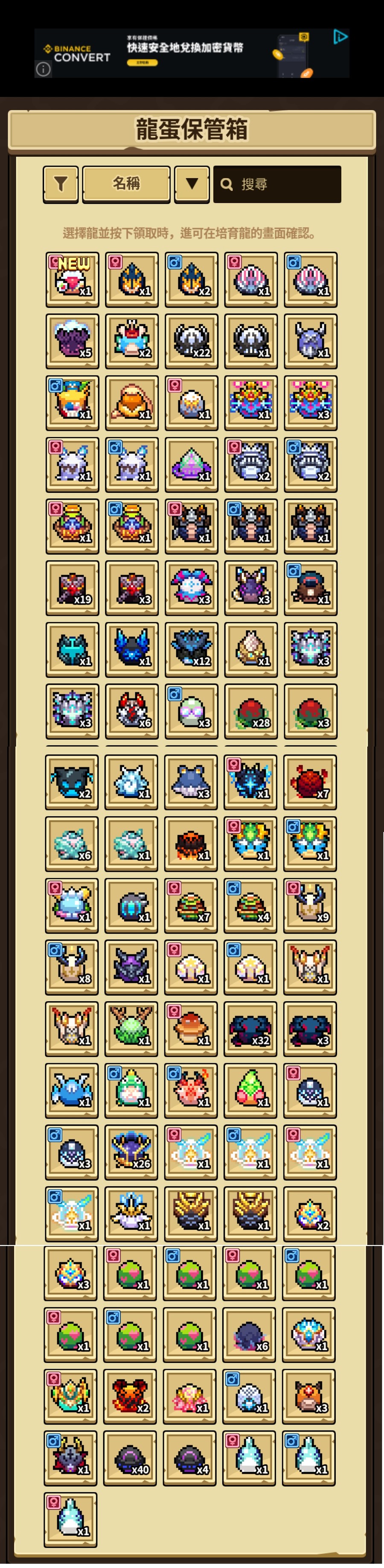Screen dimensions: 384x1568
Task: Select the dark round egg with x40
Action: tap(130, 1458)
